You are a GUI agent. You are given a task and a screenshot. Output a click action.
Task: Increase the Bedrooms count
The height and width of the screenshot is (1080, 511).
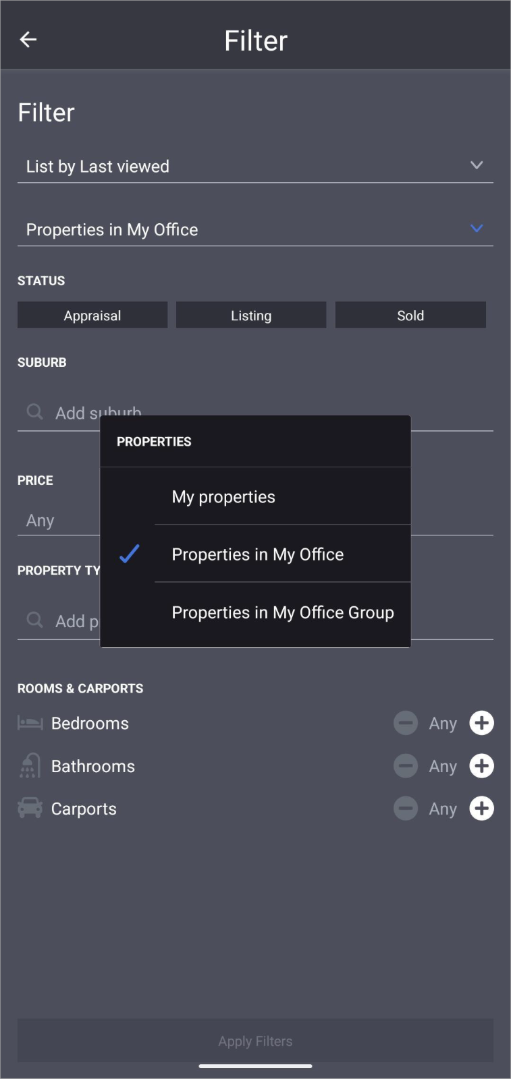pos(481,723)
